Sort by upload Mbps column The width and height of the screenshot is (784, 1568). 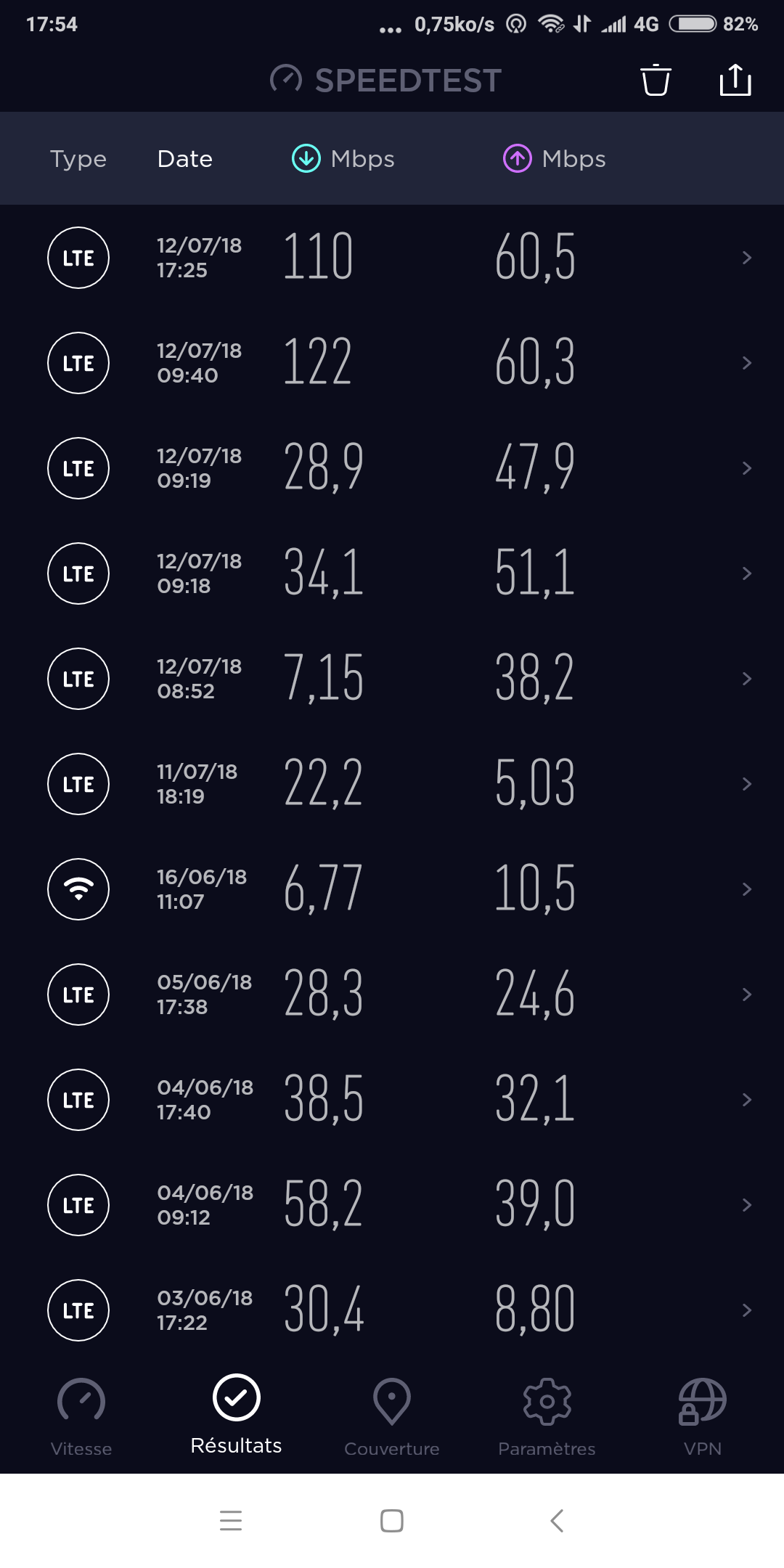point(555,159)
